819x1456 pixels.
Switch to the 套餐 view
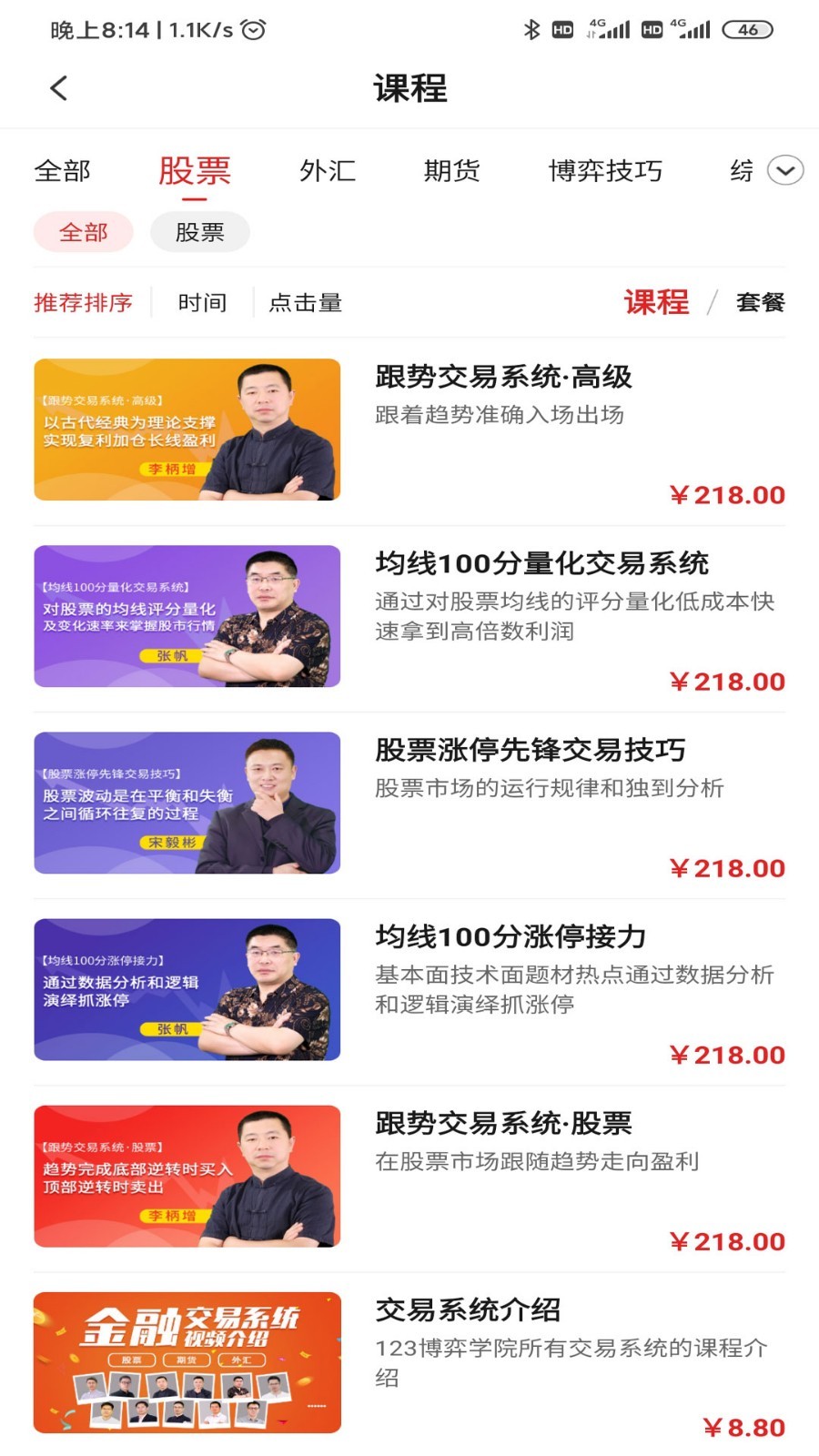[760, 302]
